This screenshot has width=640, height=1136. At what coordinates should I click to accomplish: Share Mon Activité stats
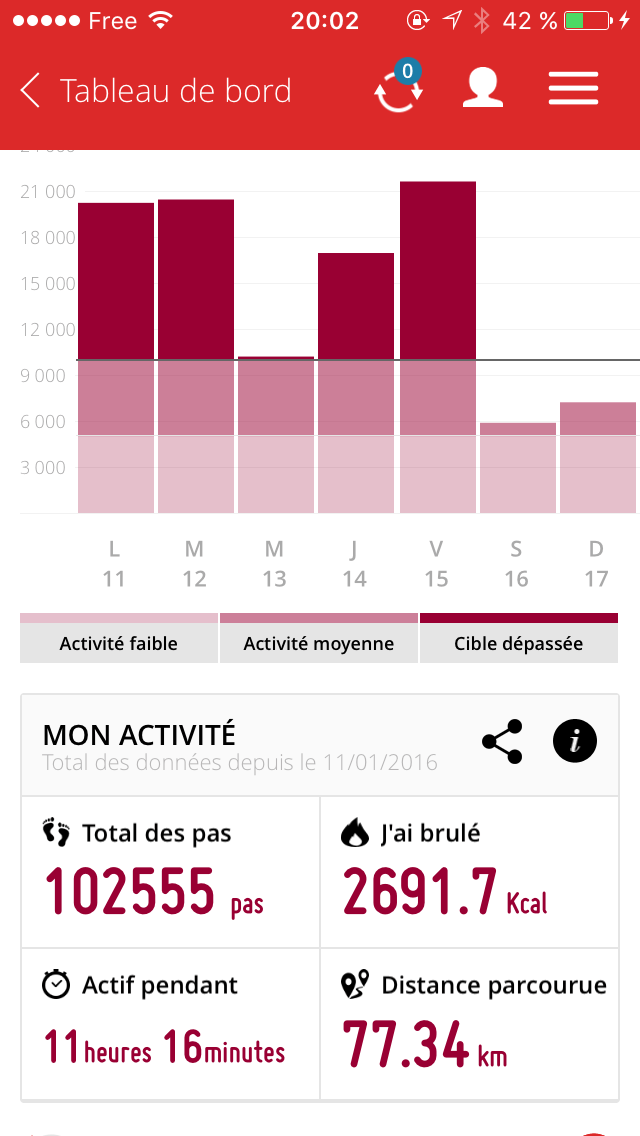[502, 741]
